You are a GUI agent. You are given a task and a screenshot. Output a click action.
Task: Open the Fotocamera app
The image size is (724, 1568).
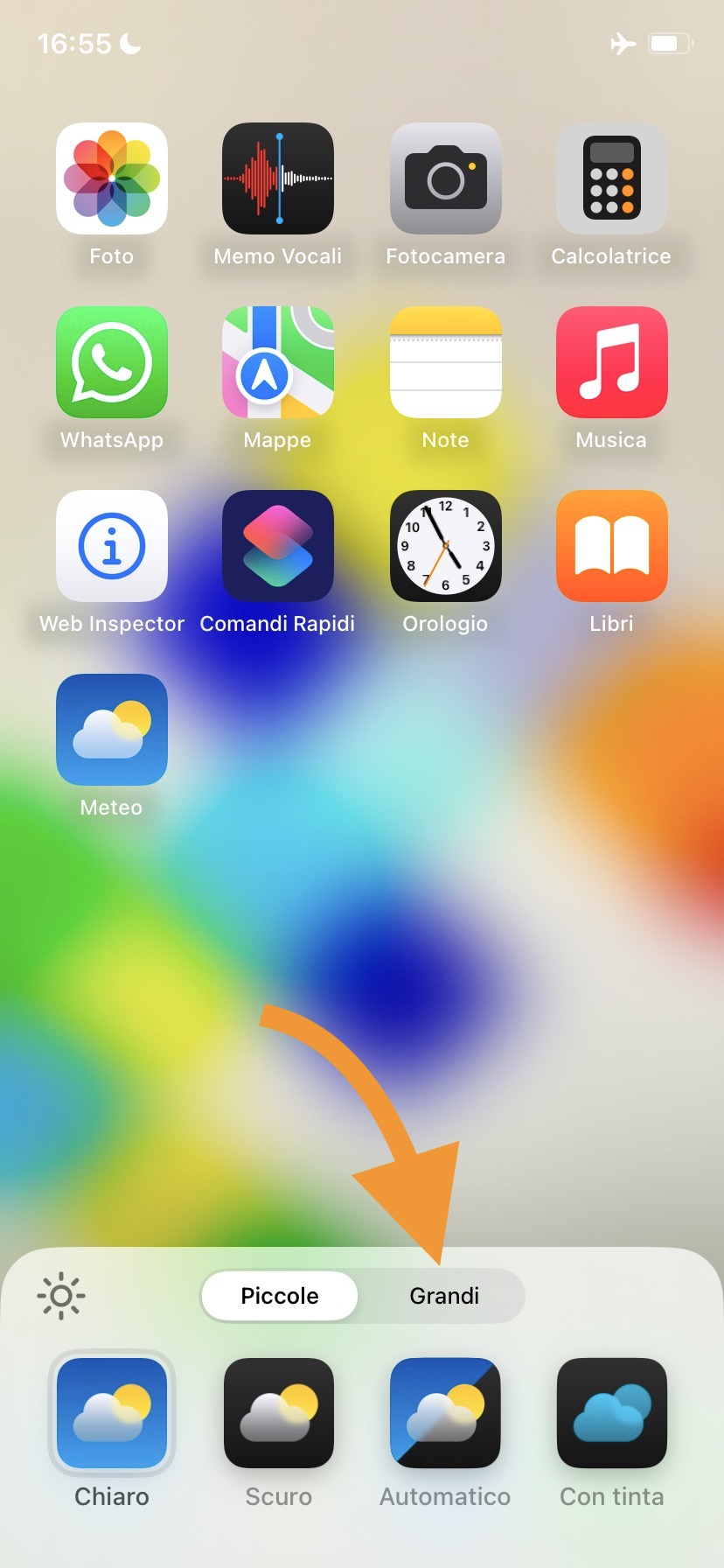pyautogui.click(x=445, y=178)
